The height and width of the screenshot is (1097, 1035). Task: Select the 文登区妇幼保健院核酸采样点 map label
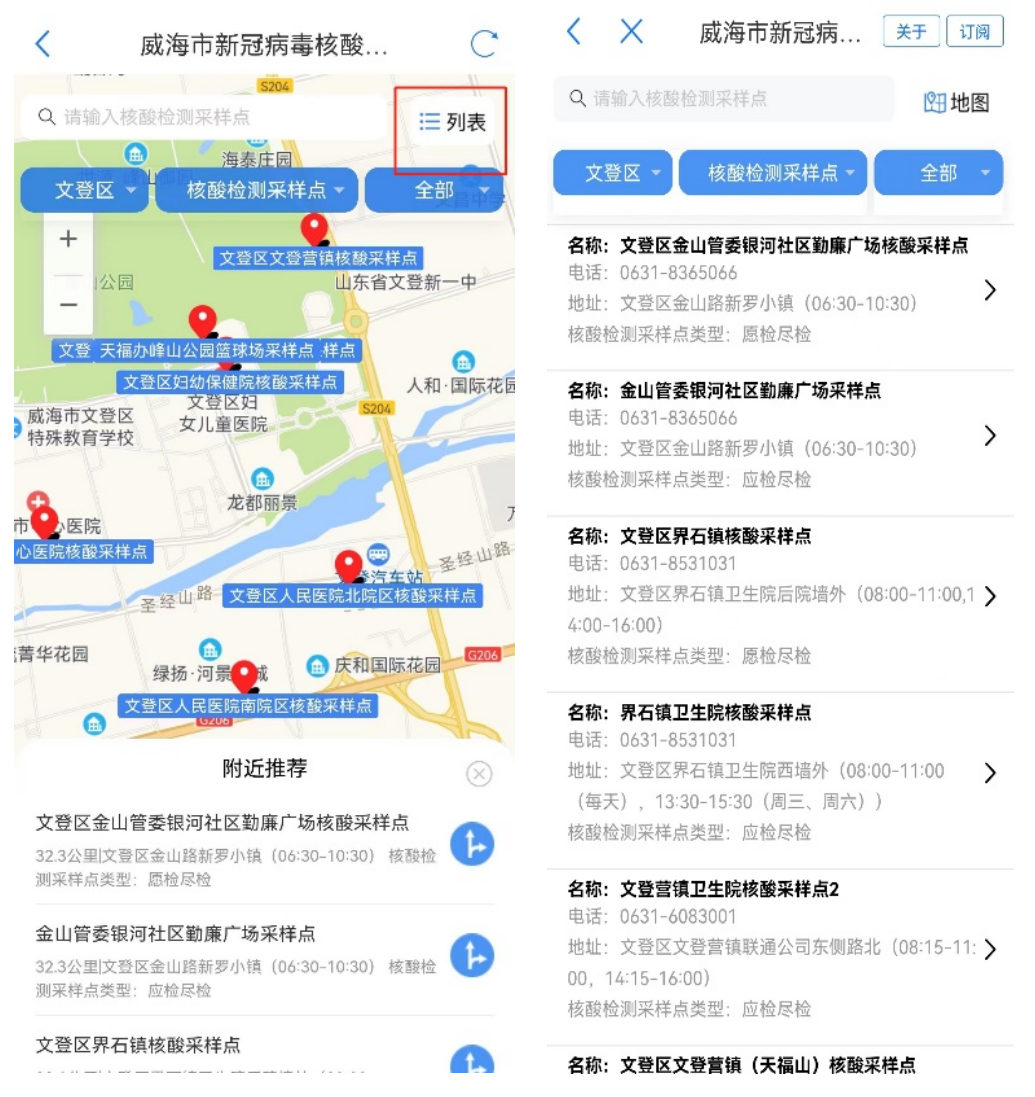[x=230, y=382]
